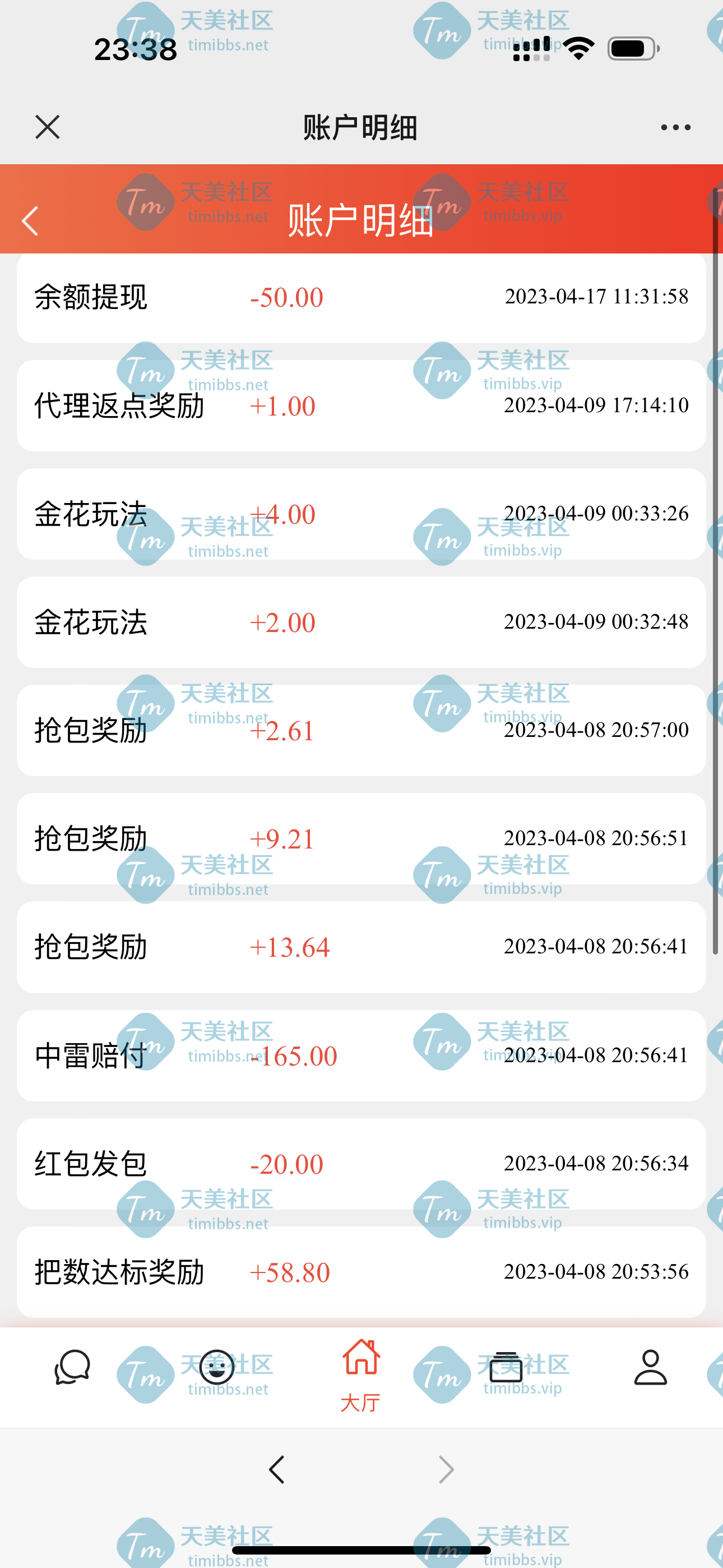The width and height of the screenshot is (723, 1568).
Task: Open the profile person tab
Action: pyautogui.click(x=651, y=1367)
